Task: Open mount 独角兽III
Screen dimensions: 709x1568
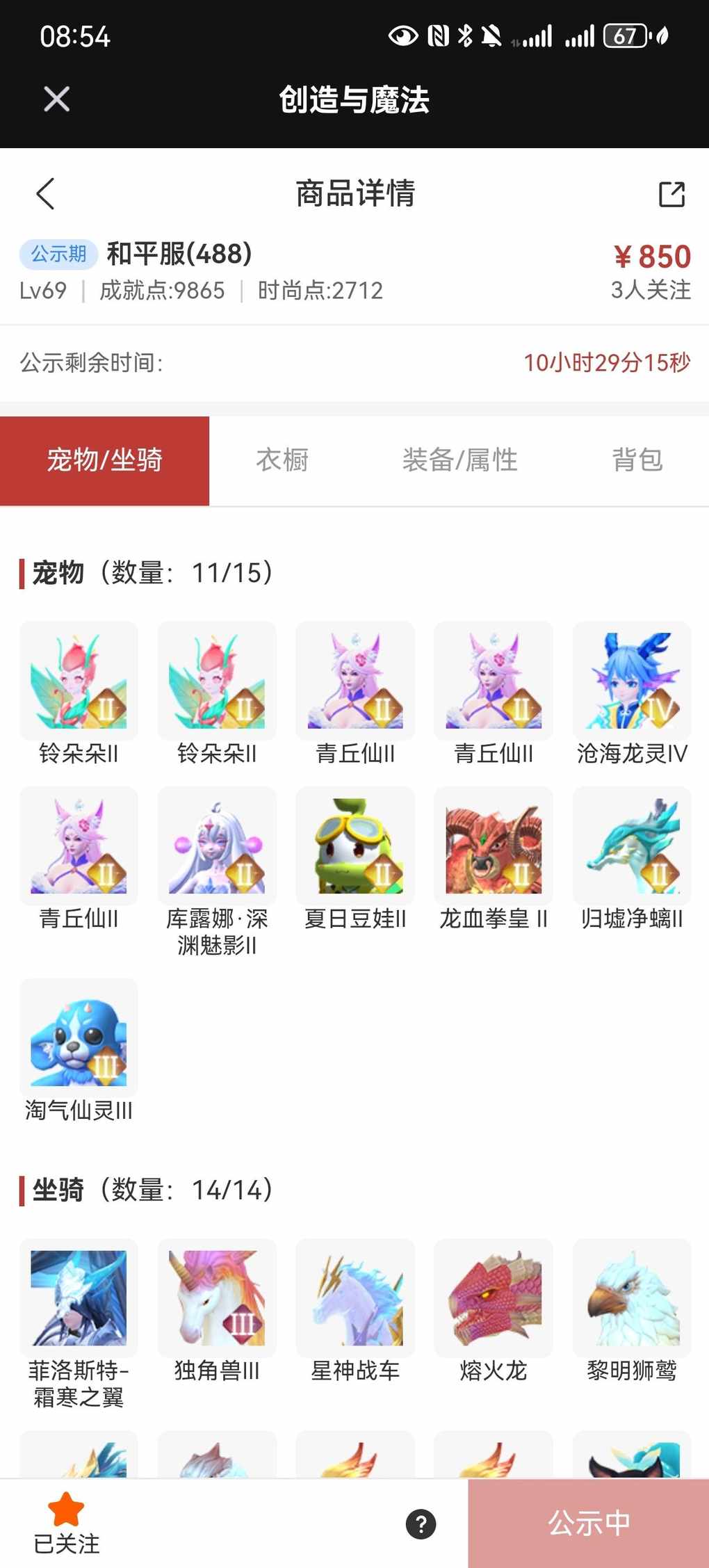Action: point(217,1298)
